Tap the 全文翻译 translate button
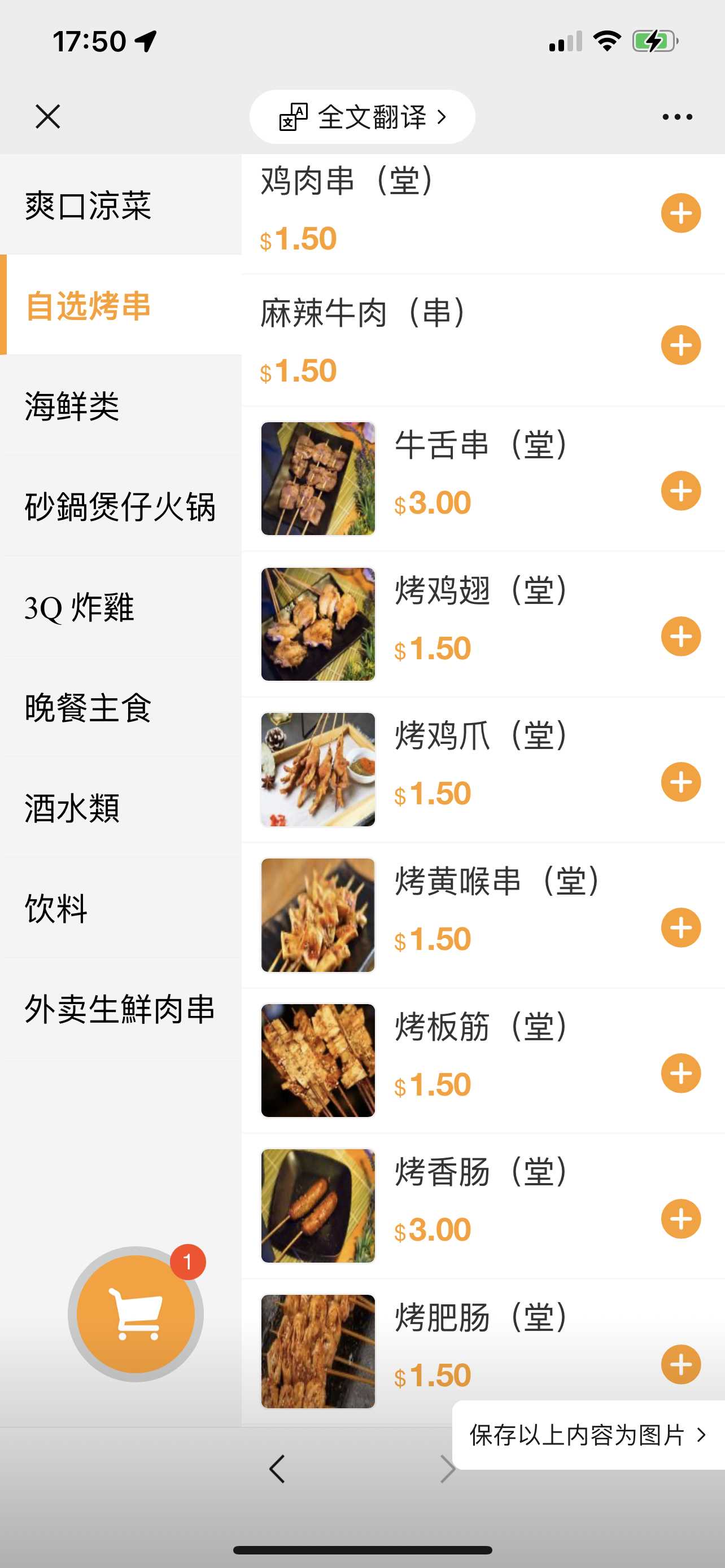The width and height of the screenshot is (725, 1568). [x=362, y=117]
